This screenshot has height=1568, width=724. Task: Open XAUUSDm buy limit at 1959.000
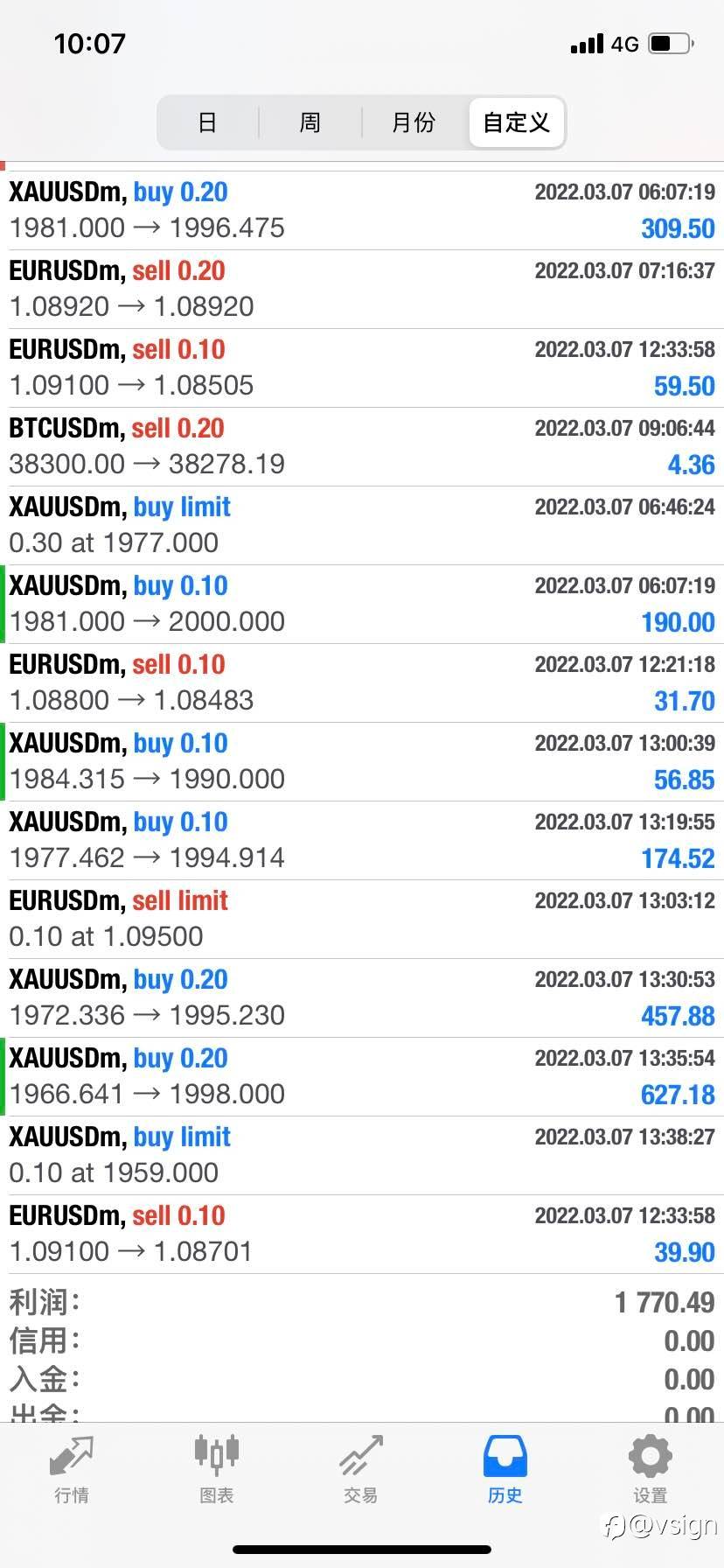point(362,1155)
